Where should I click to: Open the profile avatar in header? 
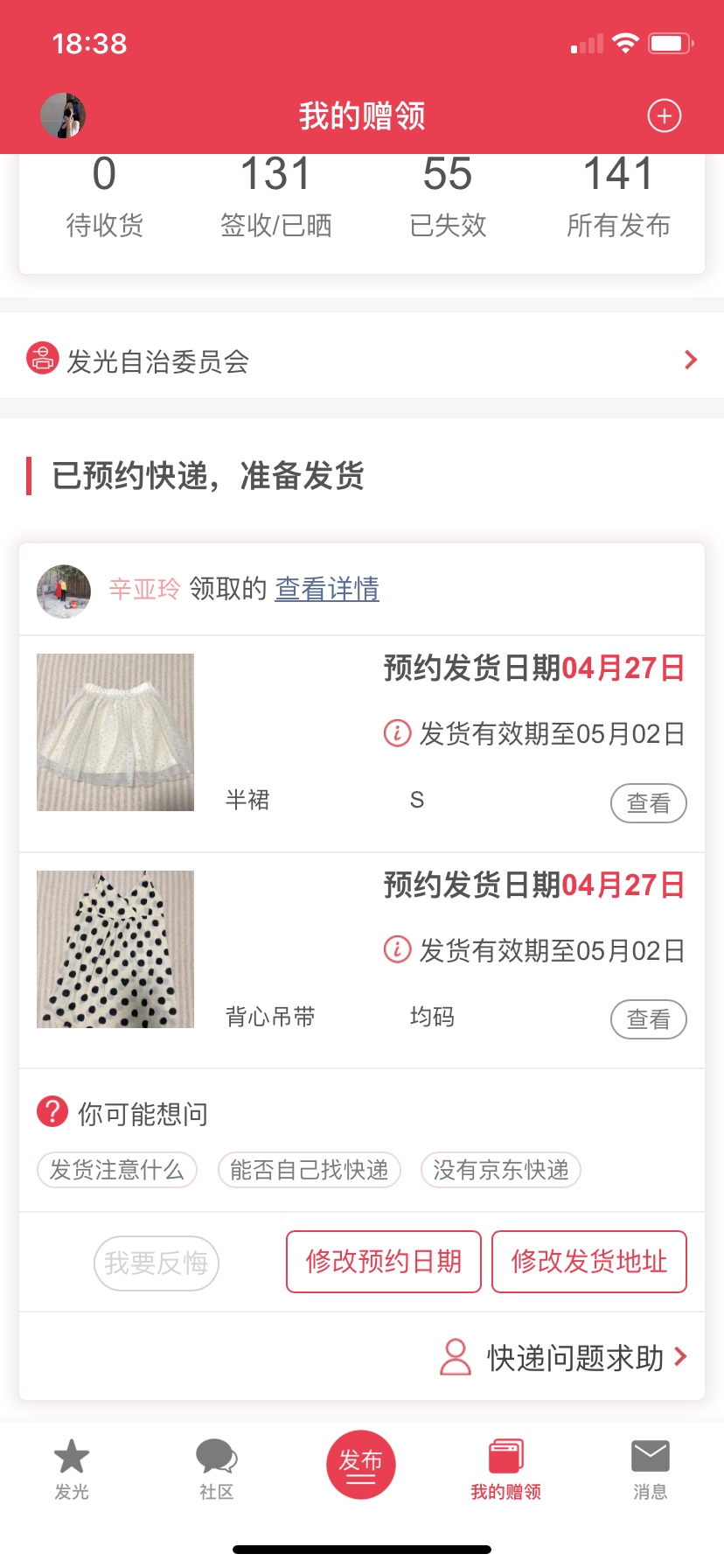click(x=63, y=115)
